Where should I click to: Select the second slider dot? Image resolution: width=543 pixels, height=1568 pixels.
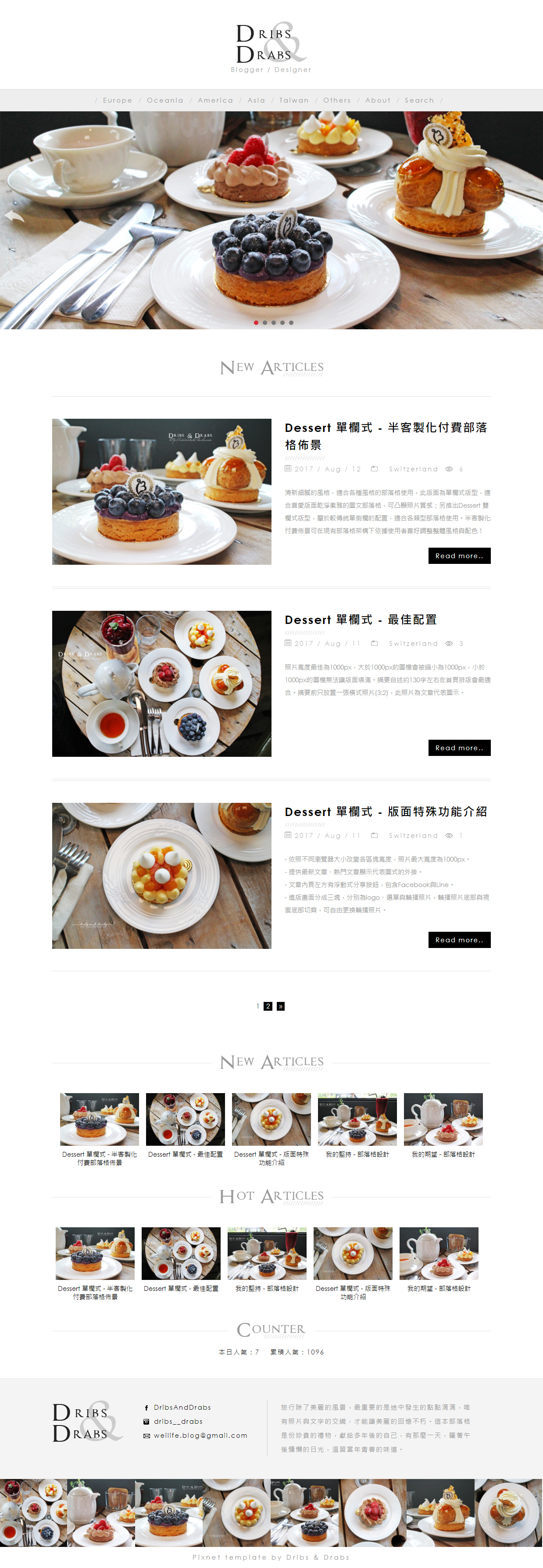pos(265,323)
